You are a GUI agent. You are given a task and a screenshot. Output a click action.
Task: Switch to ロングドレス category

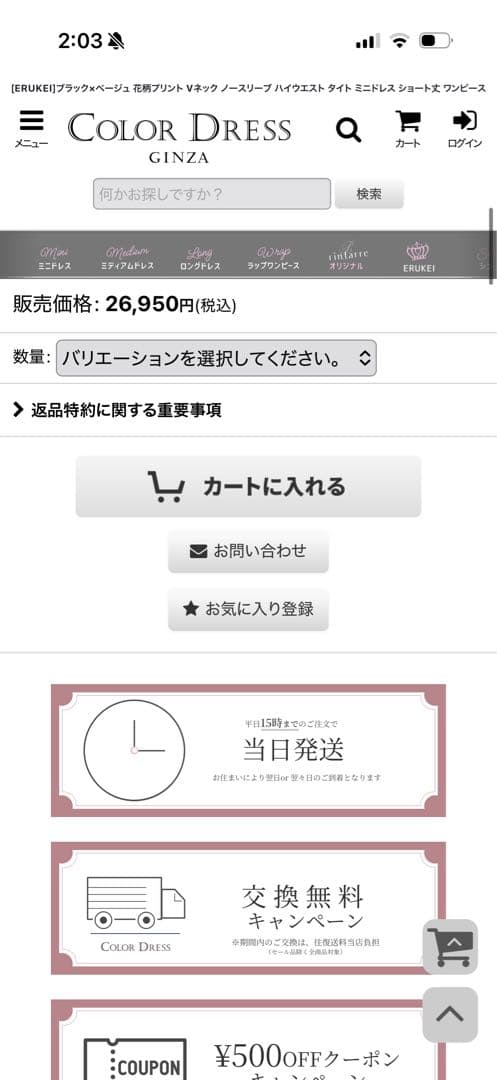coord(200,258)
